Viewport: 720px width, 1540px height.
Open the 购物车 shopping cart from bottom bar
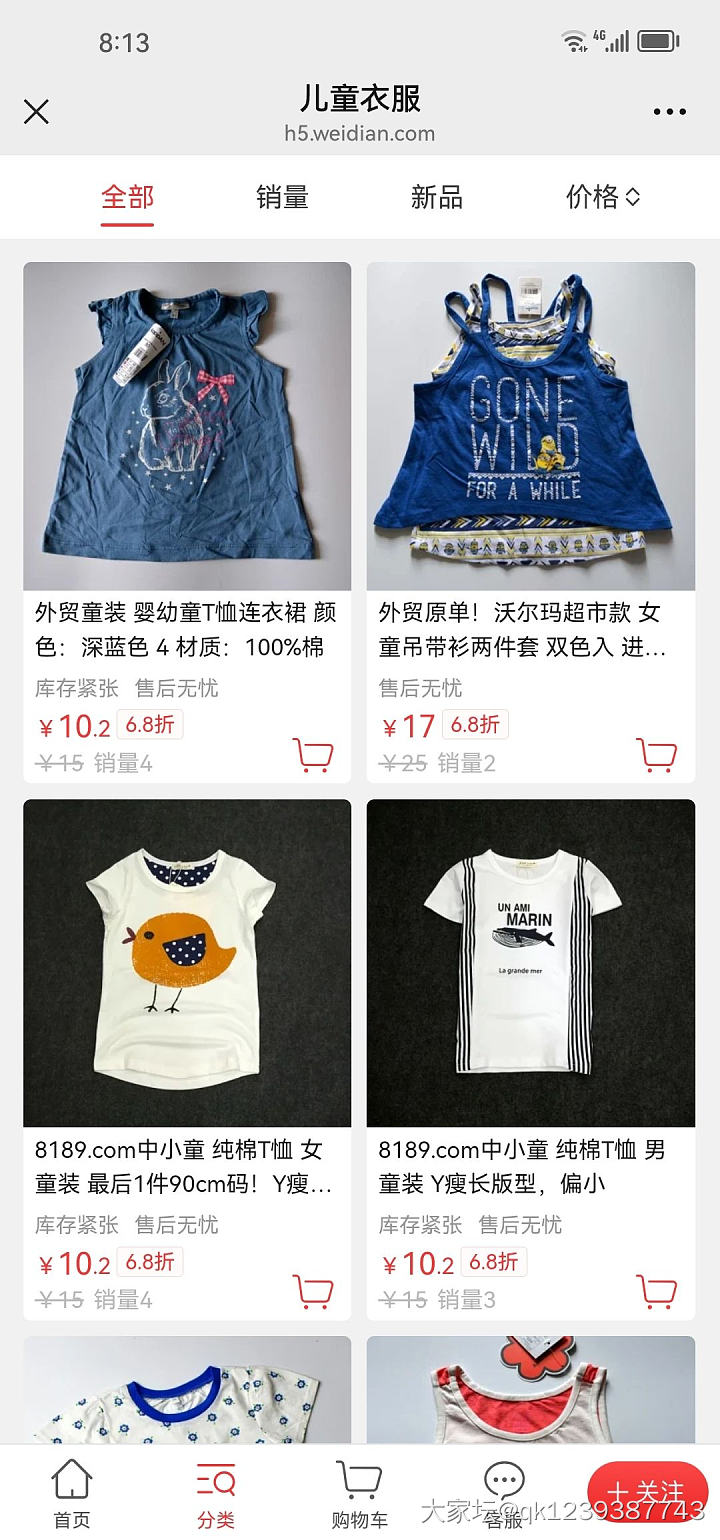[357, 1490]
